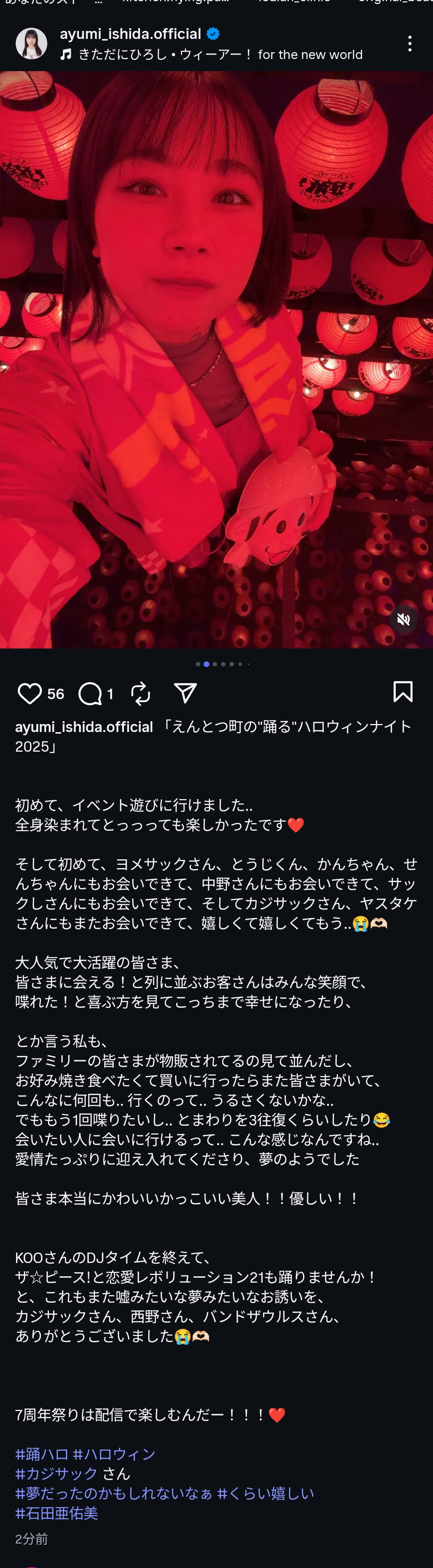Open hashtag #くらい嬉しい
This screenshot has width=433, height=1568.
[265, 1493]
